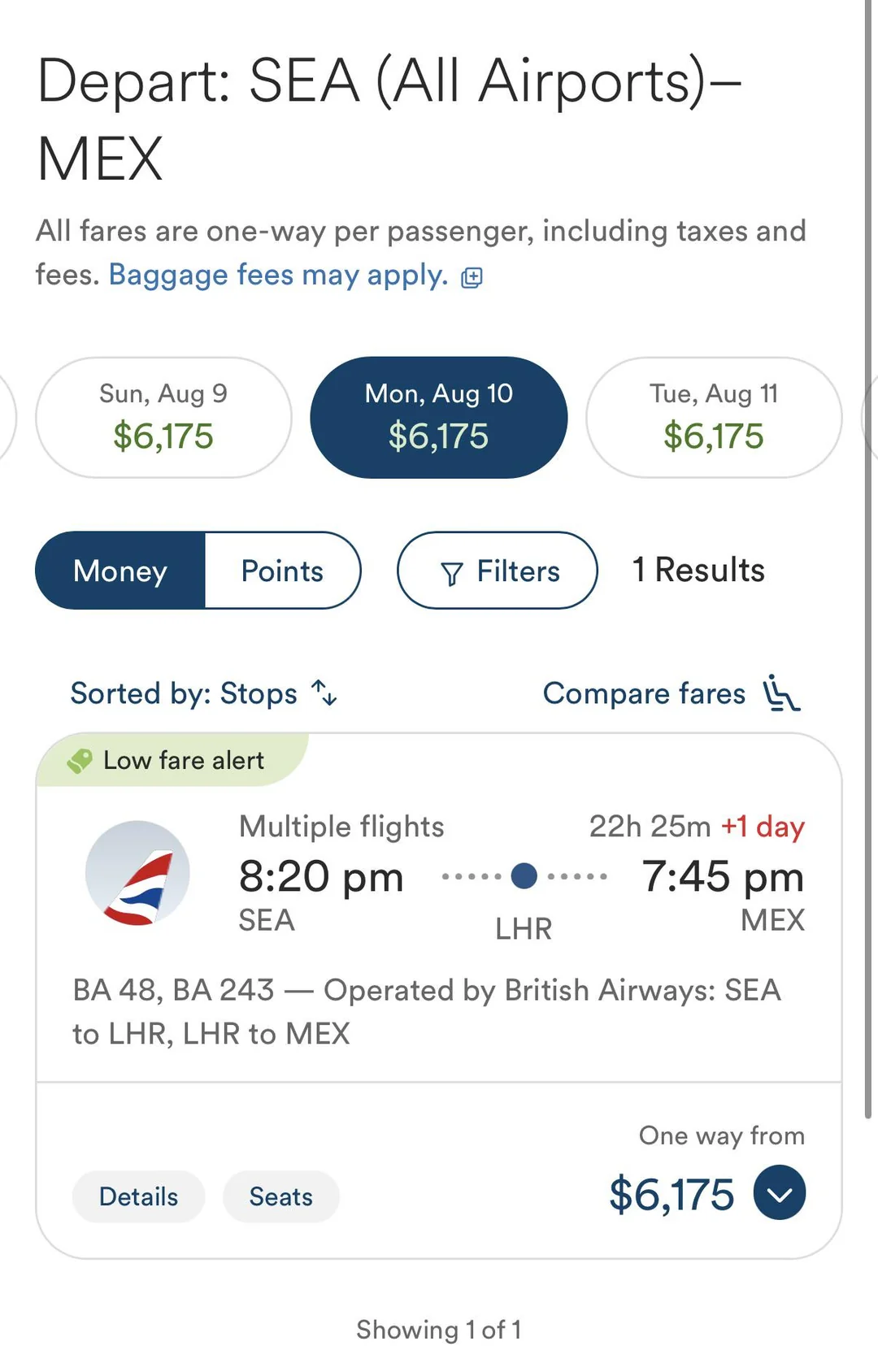Select the Tue, Aug 11 date
This screenshot has height=1372, width=878.
click(x=713, y=417)
